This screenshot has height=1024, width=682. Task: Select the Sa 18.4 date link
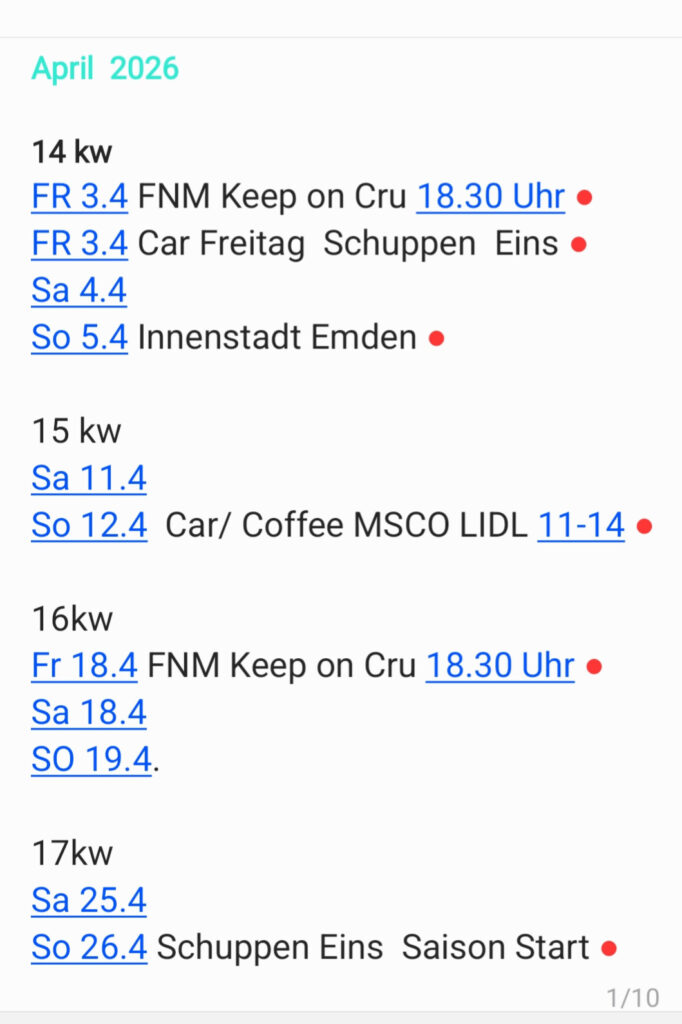(89, 713)
